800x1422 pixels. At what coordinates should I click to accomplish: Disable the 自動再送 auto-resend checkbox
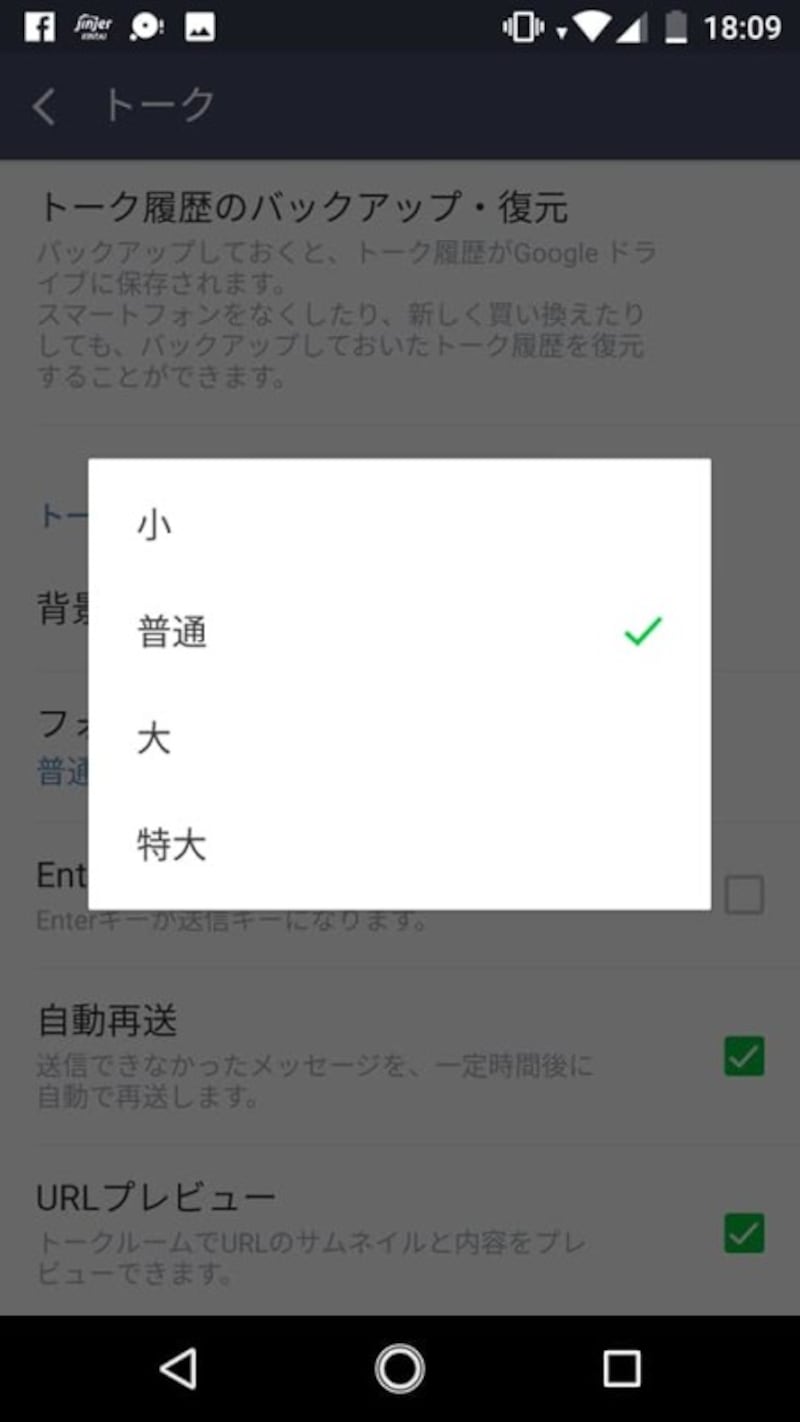[744, 1055]
